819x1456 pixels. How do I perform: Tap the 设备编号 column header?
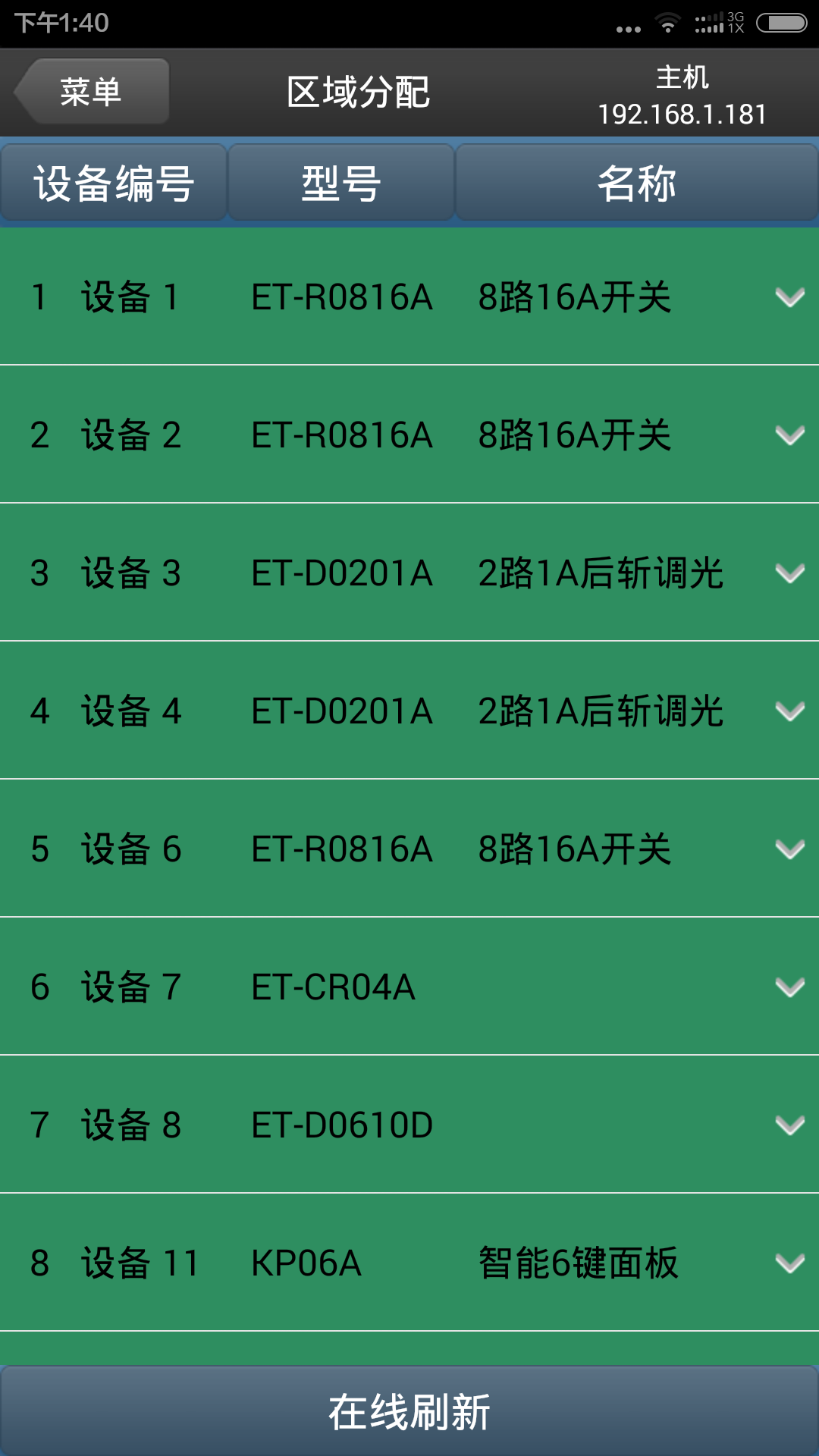coord(114,183)
